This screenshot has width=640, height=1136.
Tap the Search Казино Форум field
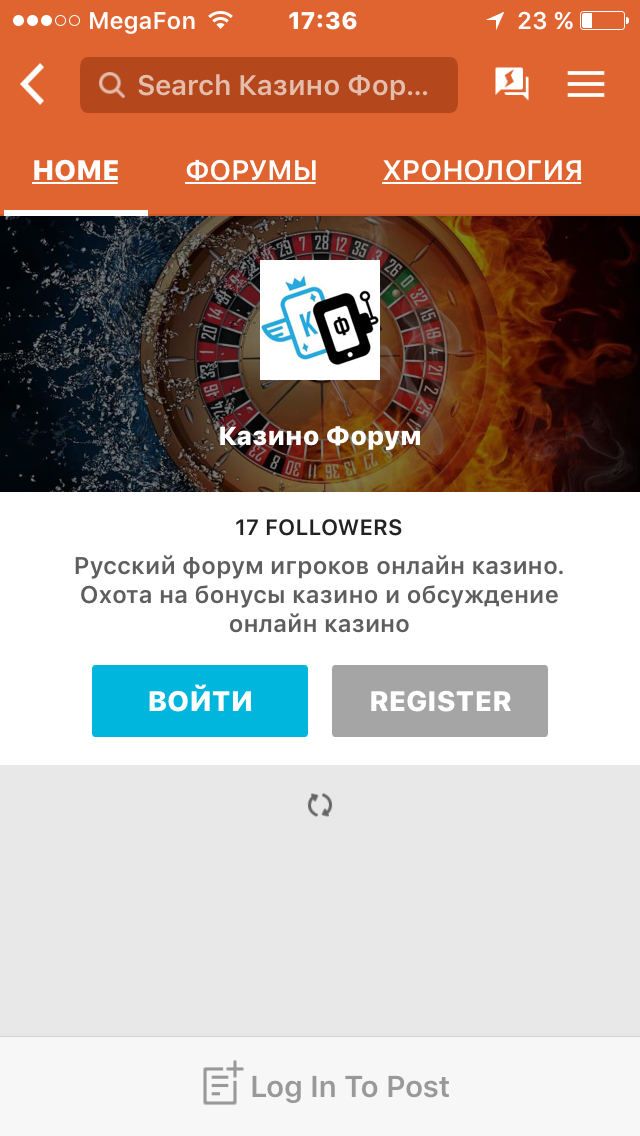click(269, 85)
